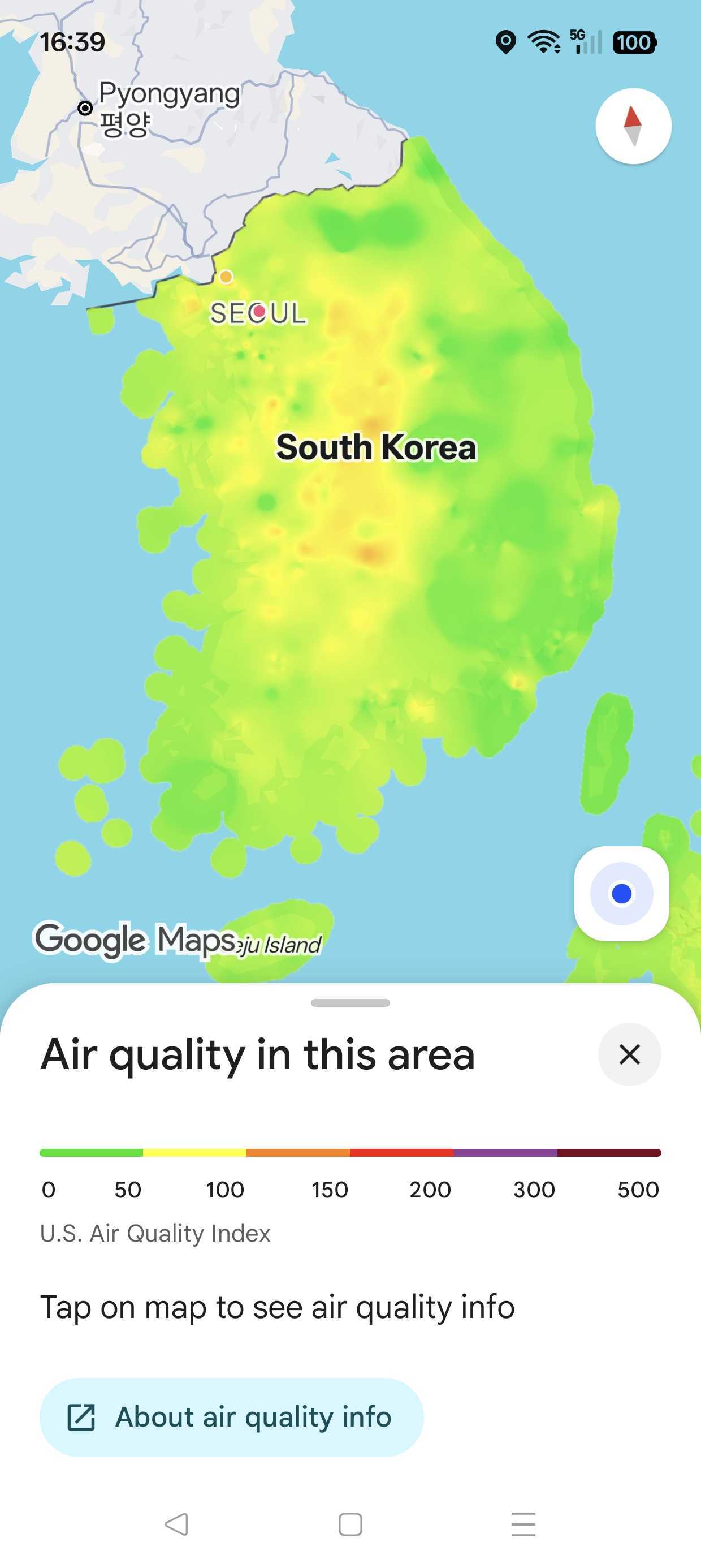Open About air quality info link
The image size is (701, 1568).
(231, 1416)
